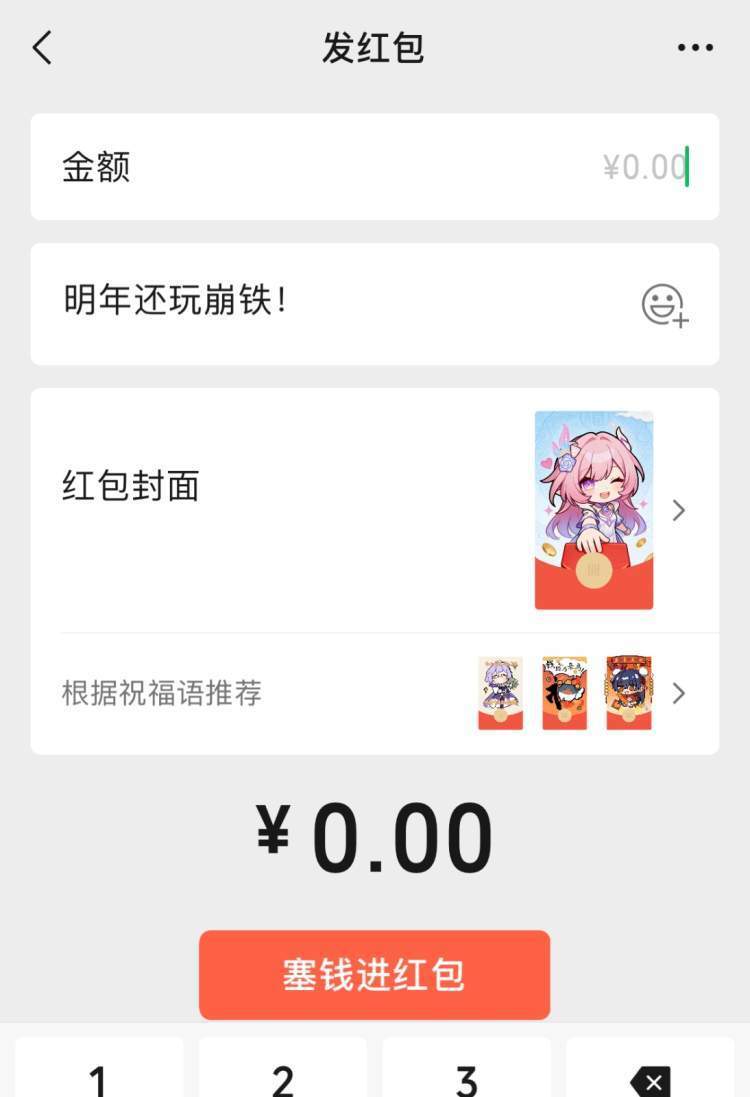Tap the large ¥0.00 amount display
The width and height of the screenshot is (750, 1097).
click(x=374, y=833)
